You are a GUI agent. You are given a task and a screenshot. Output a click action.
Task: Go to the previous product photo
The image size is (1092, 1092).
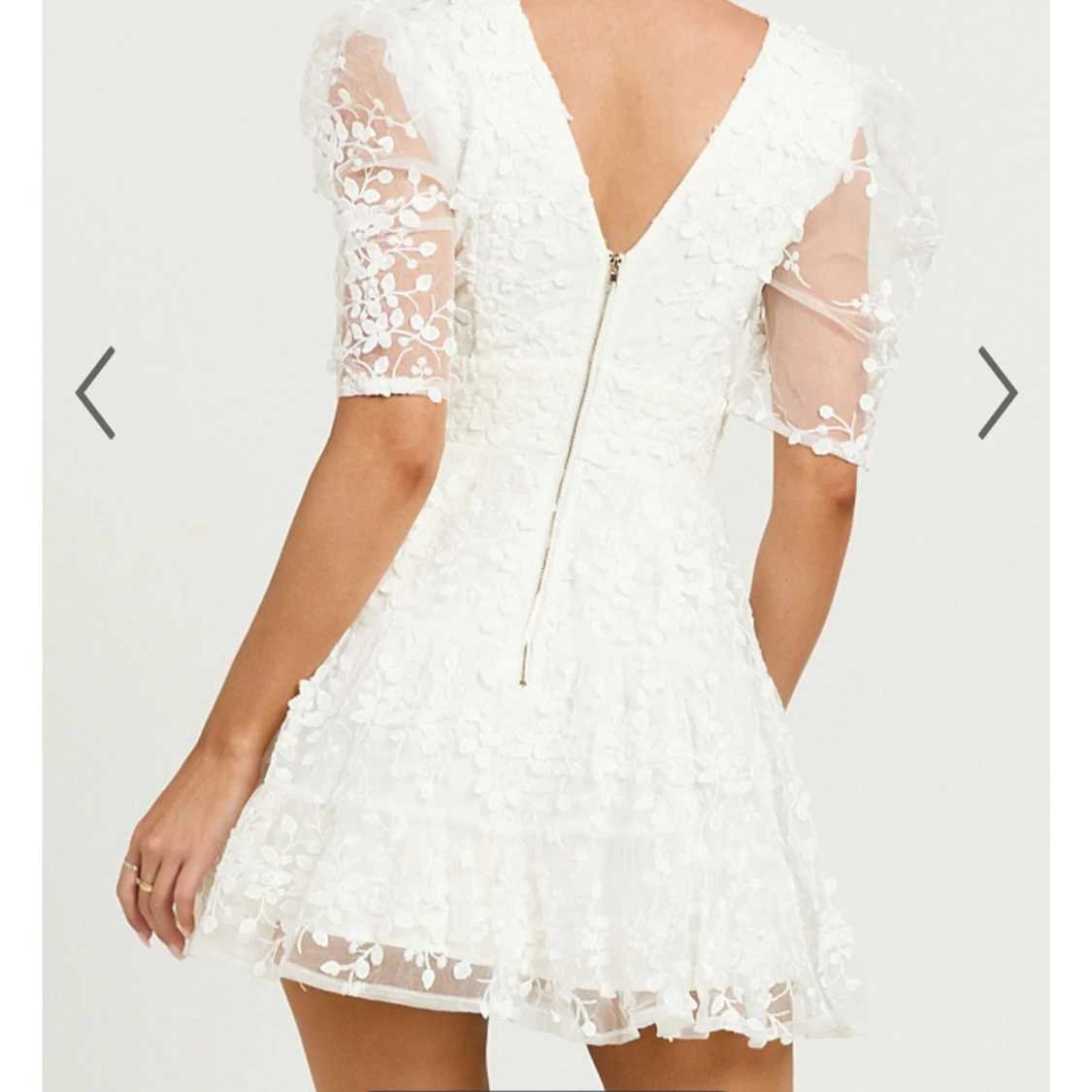[x=95, y=392]
